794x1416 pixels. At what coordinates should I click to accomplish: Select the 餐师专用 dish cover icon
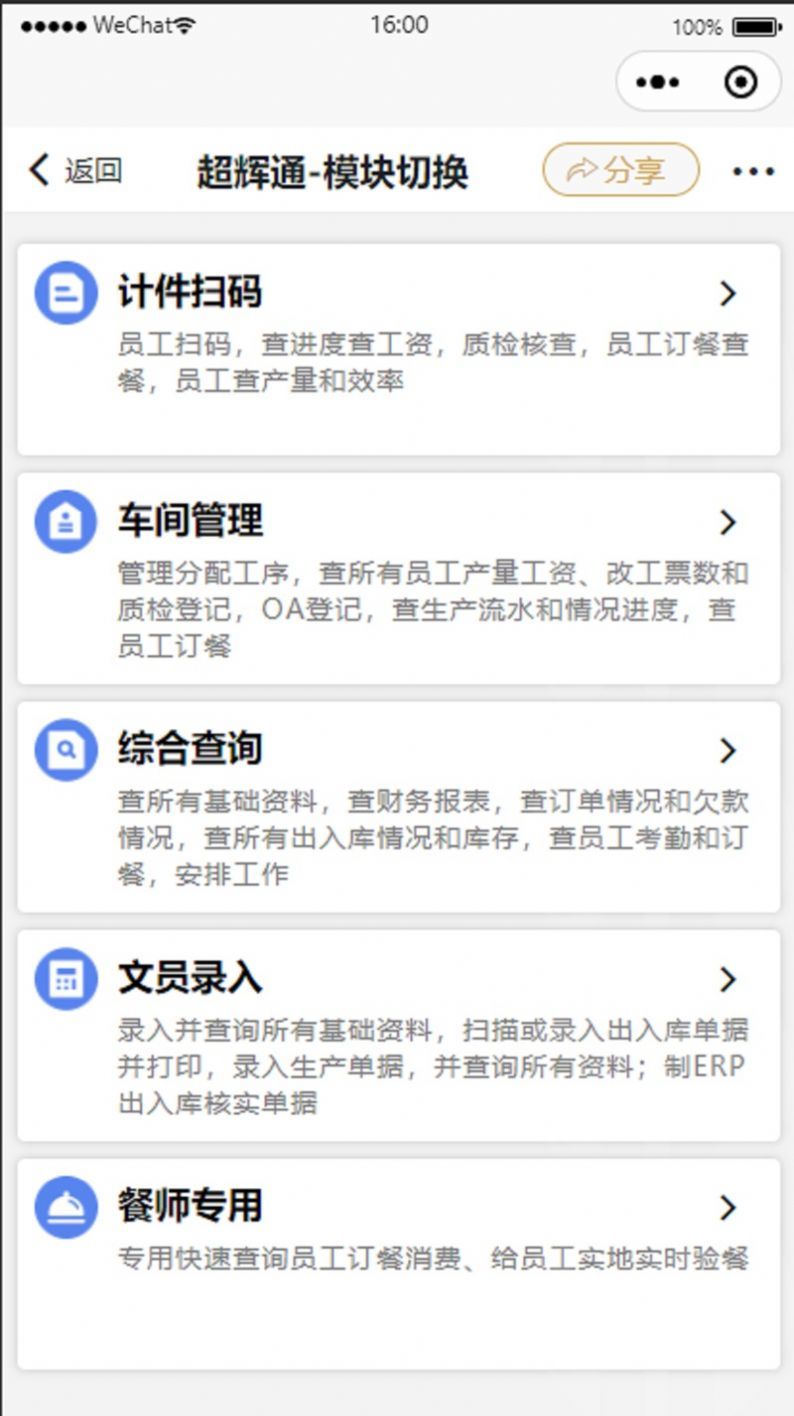click(64, 1206)
